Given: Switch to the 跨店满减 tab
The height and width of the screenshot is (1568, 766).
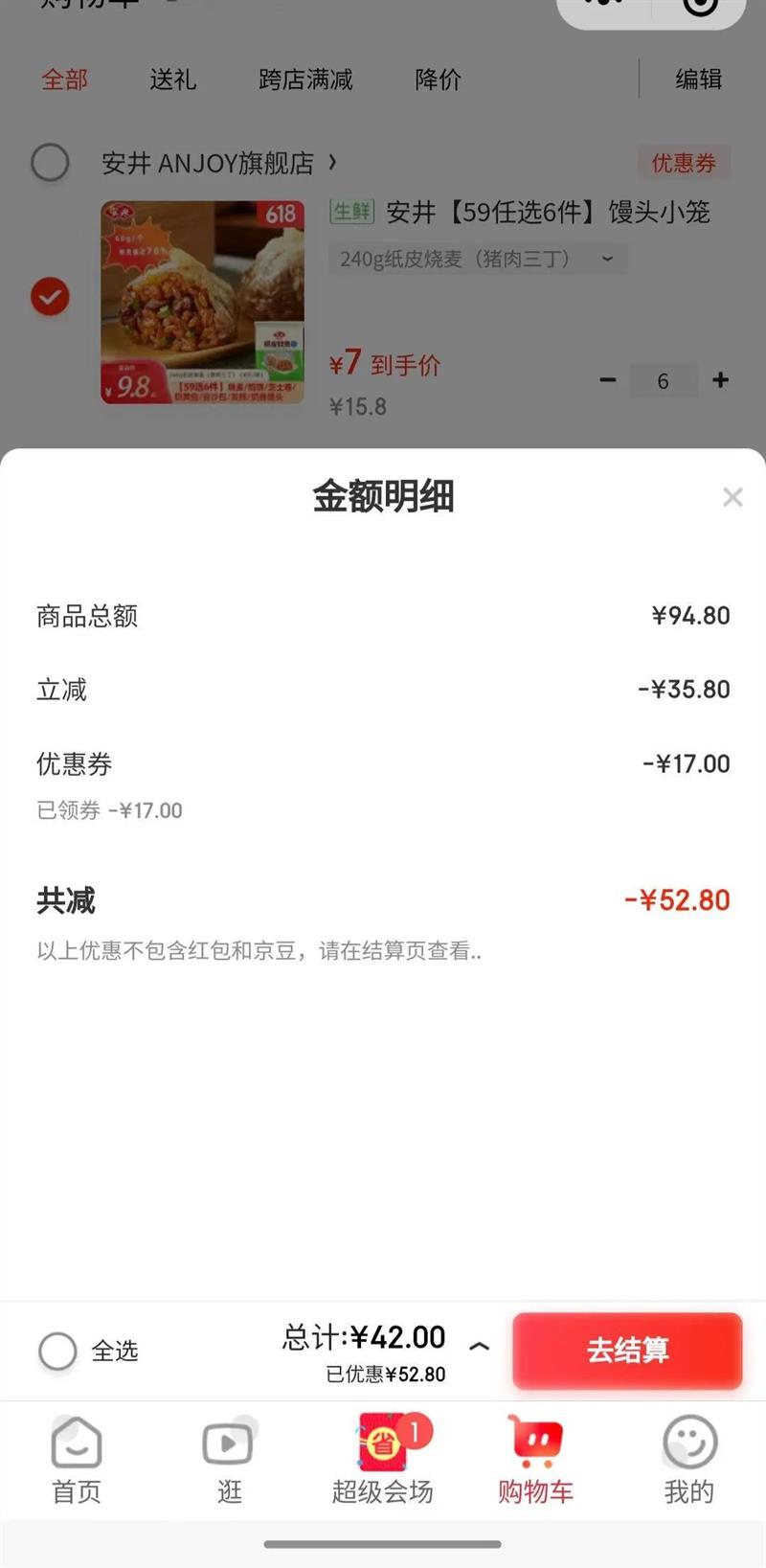Looking at the screenshot, I should tap(303, 80).
